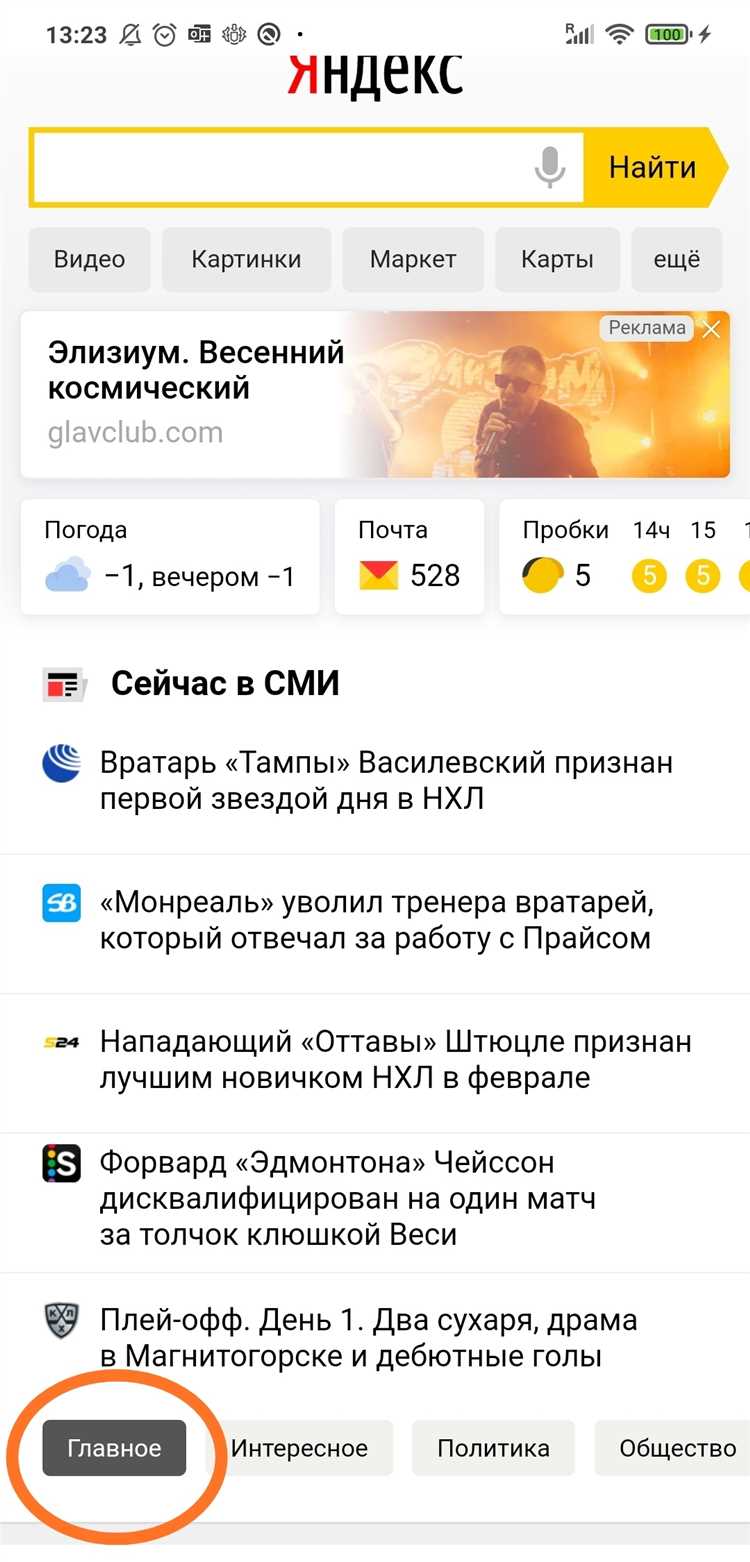Image resolution: width=750 pixels, height=1562 pixels.
Task: Open the Погода weather card
Action: [170, 556]
